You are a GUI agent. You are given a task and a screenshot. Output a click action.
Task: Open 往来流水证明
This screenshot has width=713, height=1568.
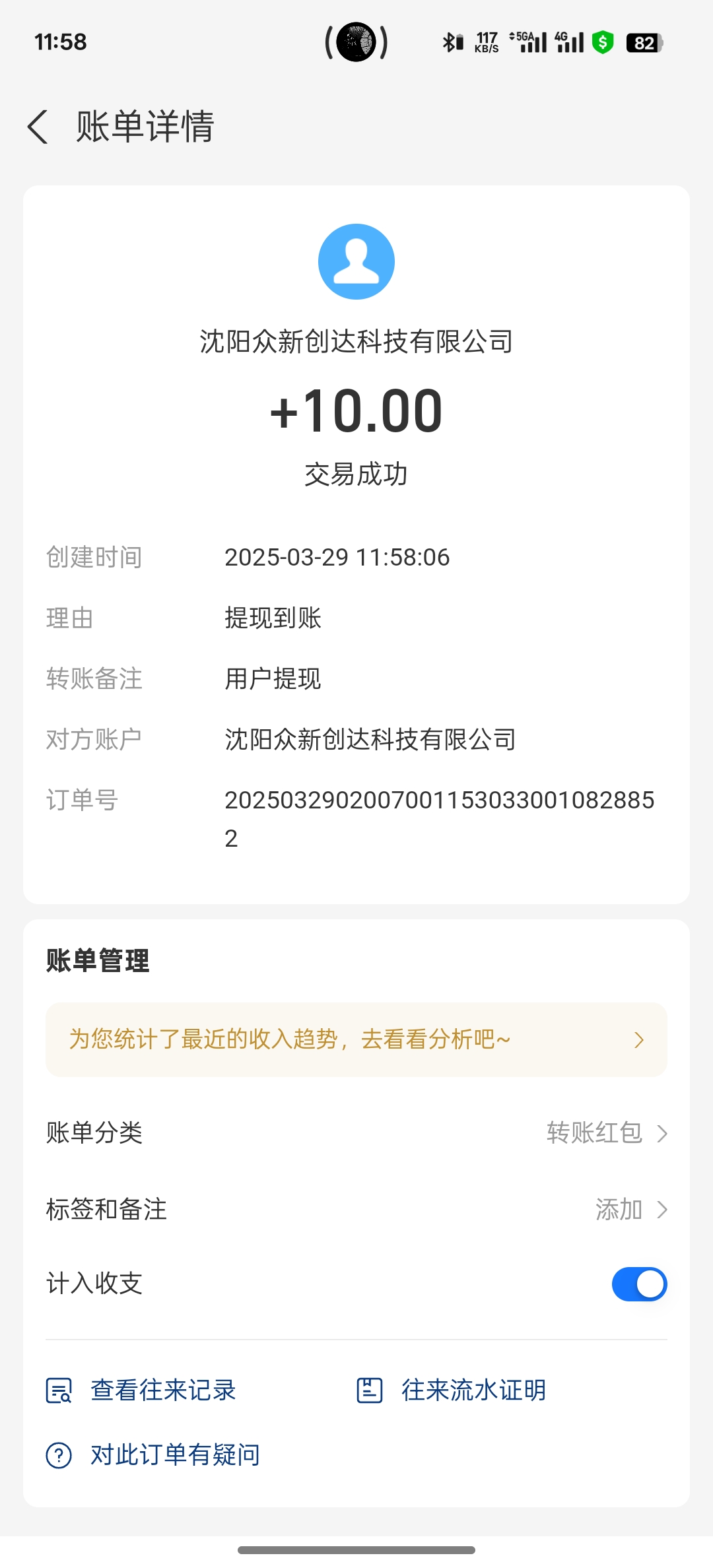click(452, 1390)
